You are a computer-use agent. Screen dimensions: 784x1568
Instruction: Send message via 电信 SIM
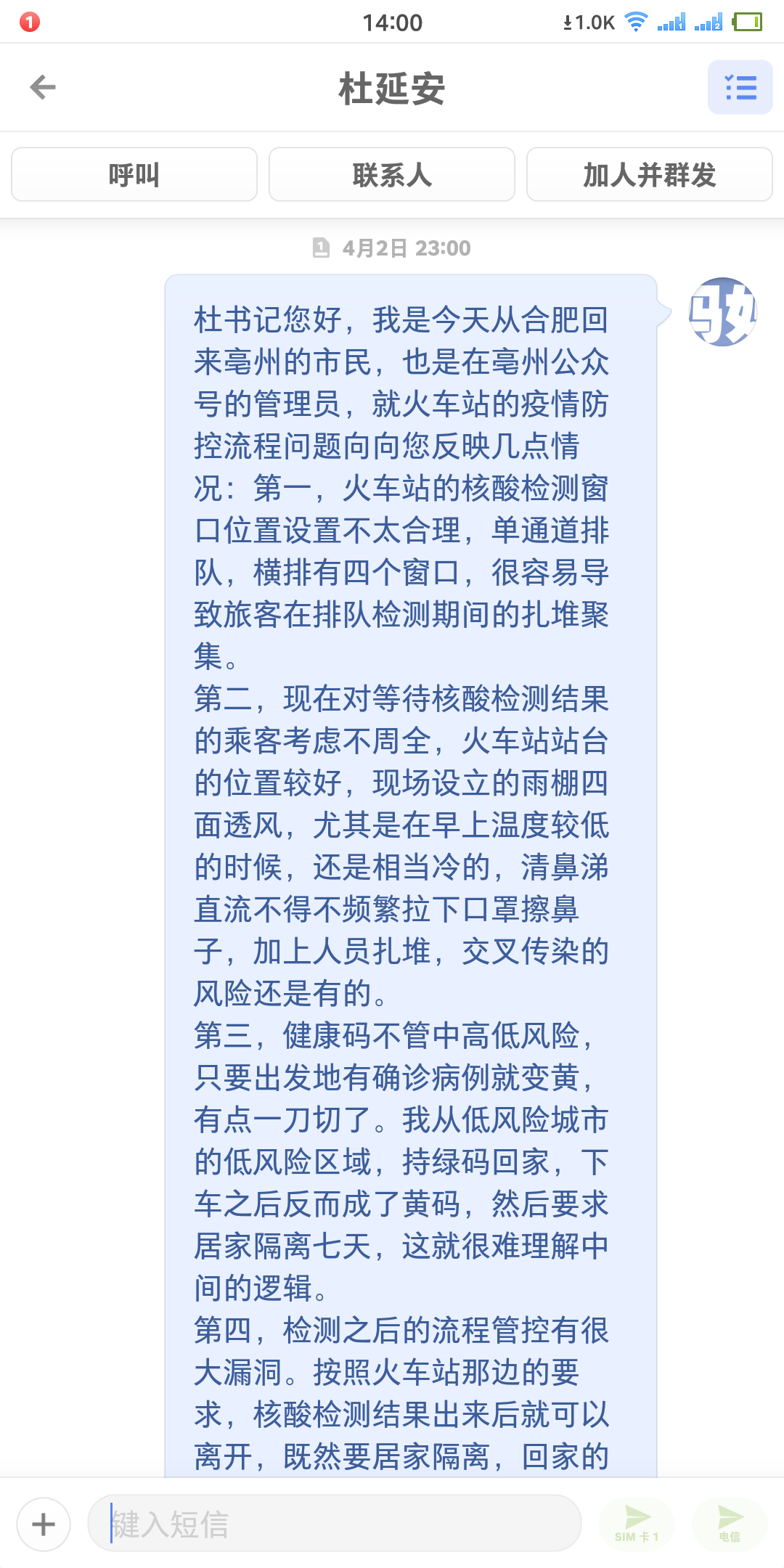coord(730,1524)
